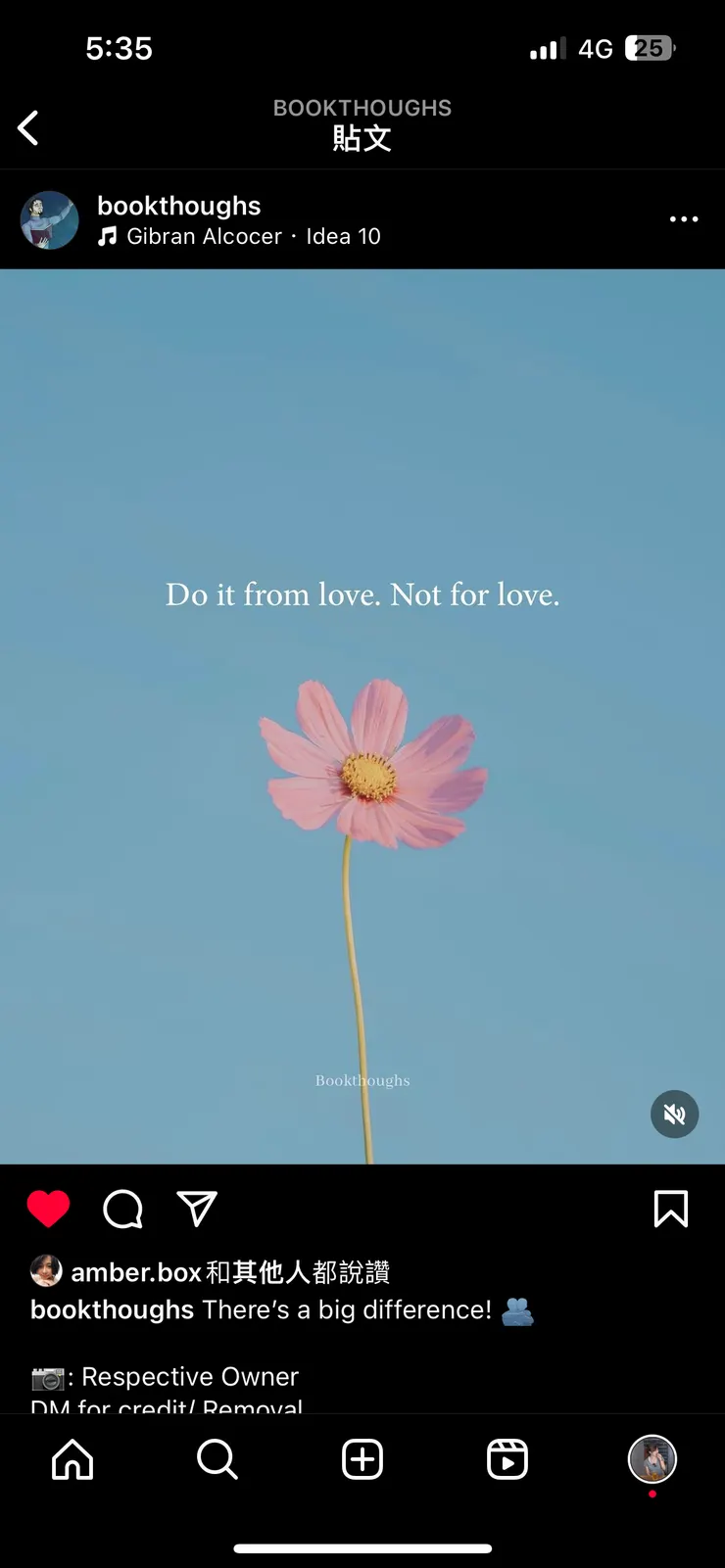Open my profile tab
The width and height of the screenshot is (725, 1568).
click(652, 1459)
